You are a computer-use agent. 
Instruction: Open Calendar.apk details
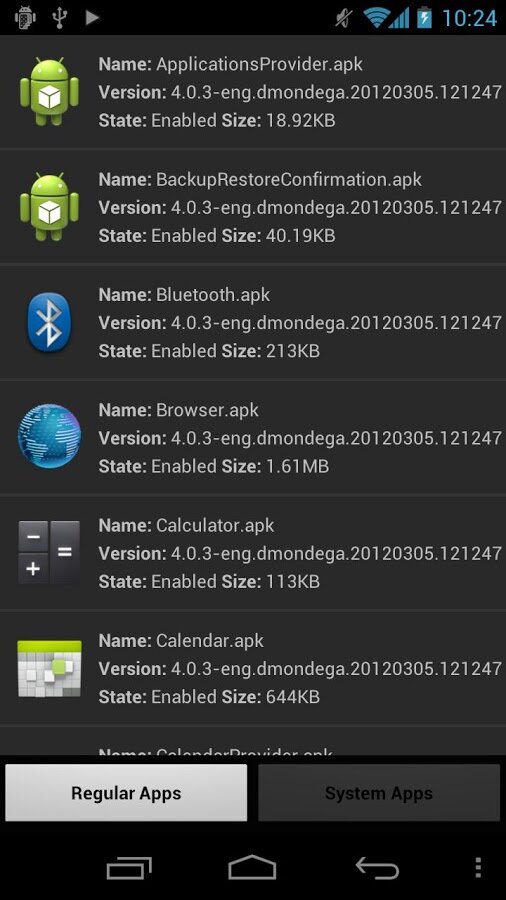(253, 668)
